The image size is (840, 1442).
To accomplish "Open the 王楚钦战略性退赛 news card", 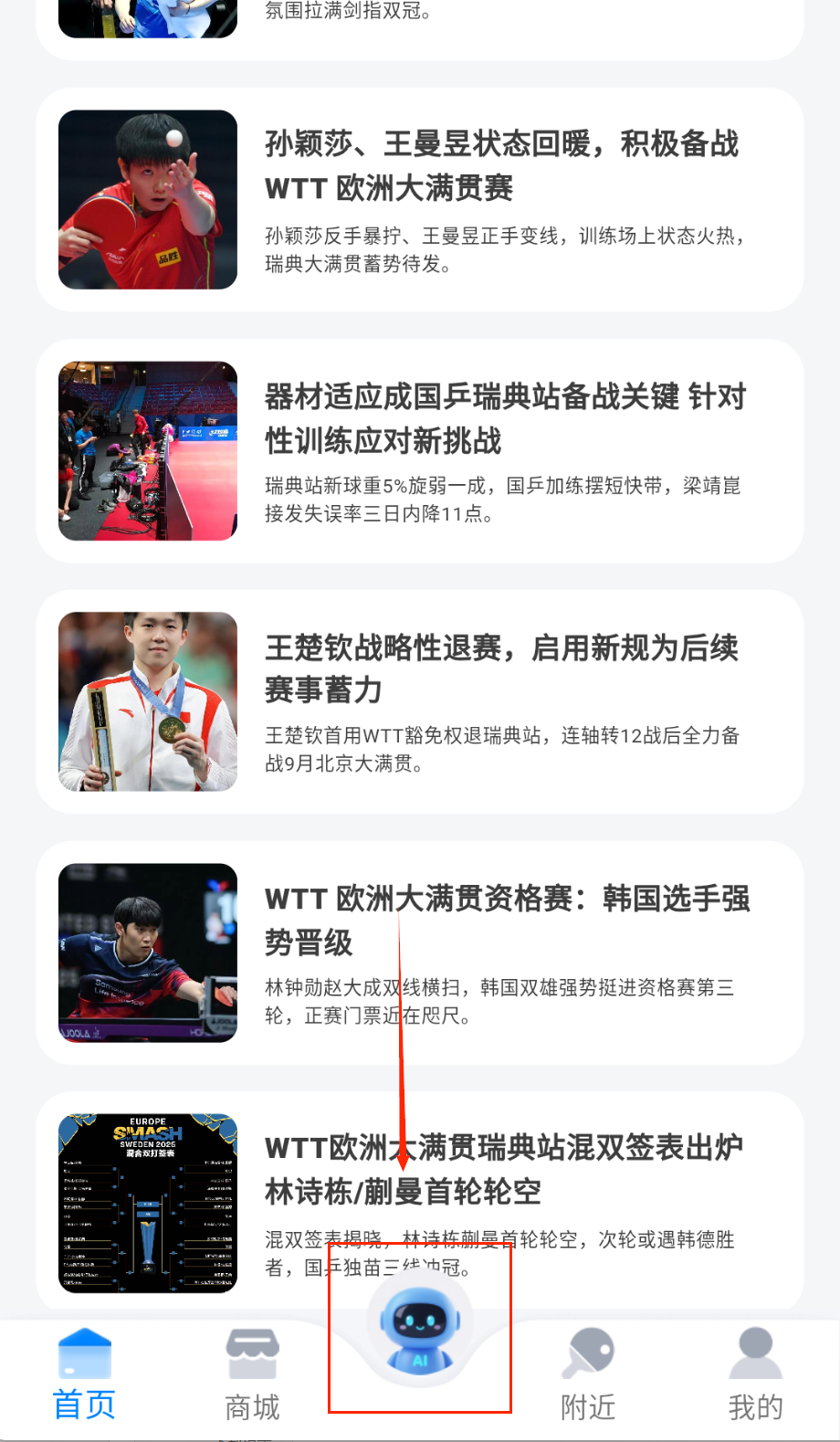I will 502,669.
